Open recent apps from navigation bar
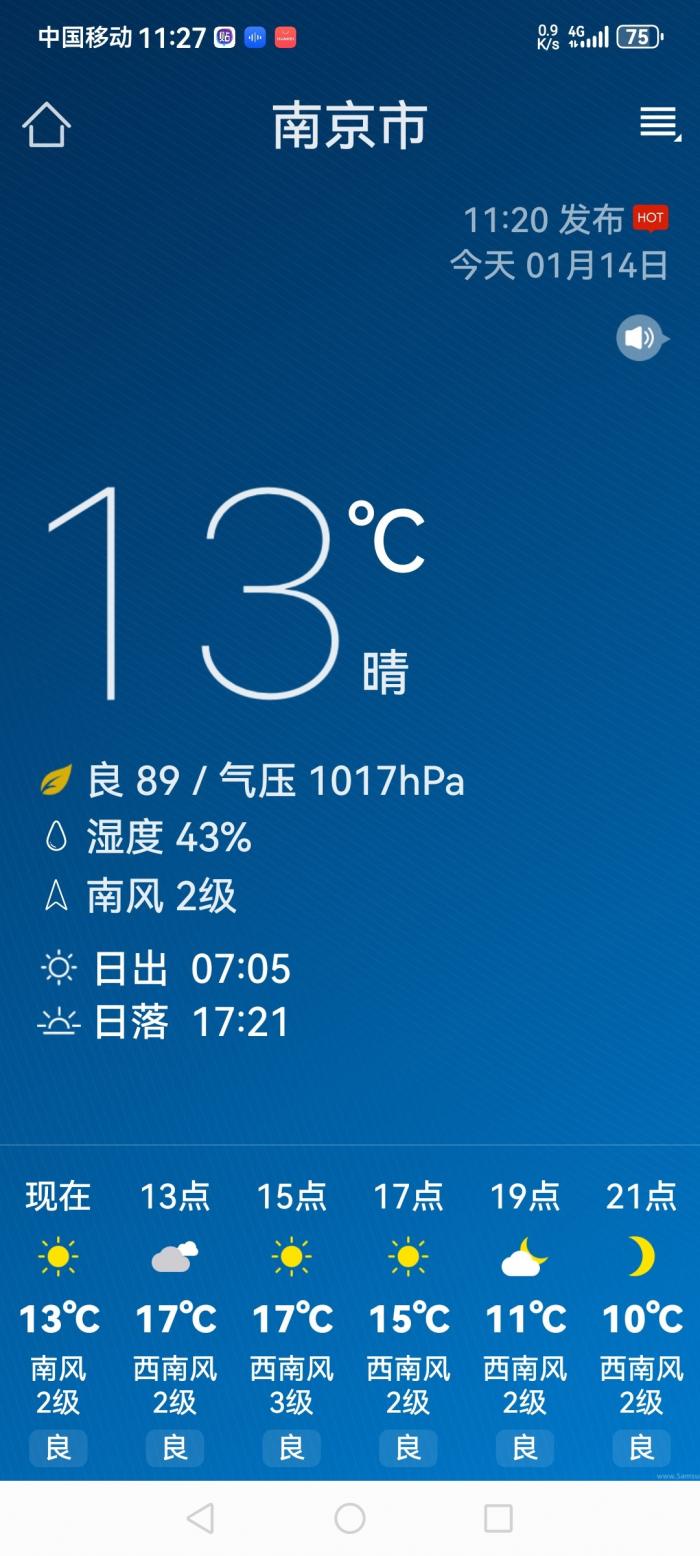The height and width of the screenshot is (1556, 700). click(x=498, y=1518)
